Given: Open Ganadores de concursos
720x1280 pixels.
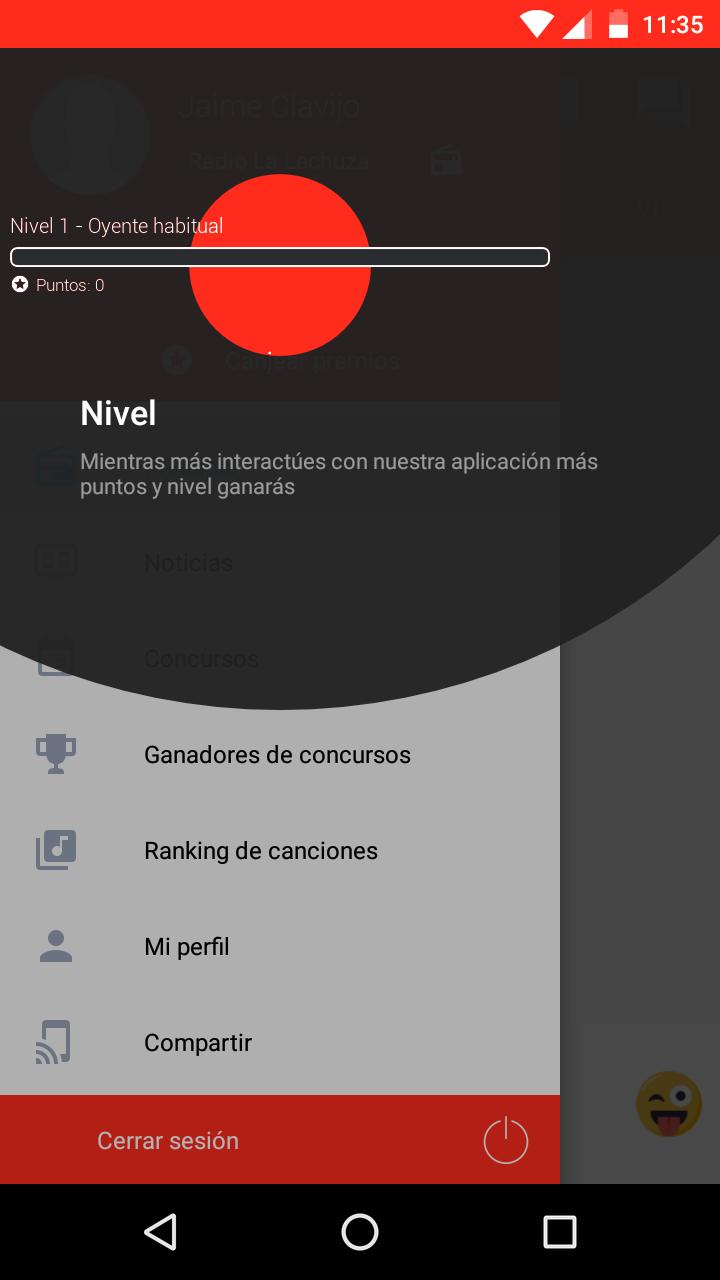Looking at the screenshot, I should coord(277,755).
